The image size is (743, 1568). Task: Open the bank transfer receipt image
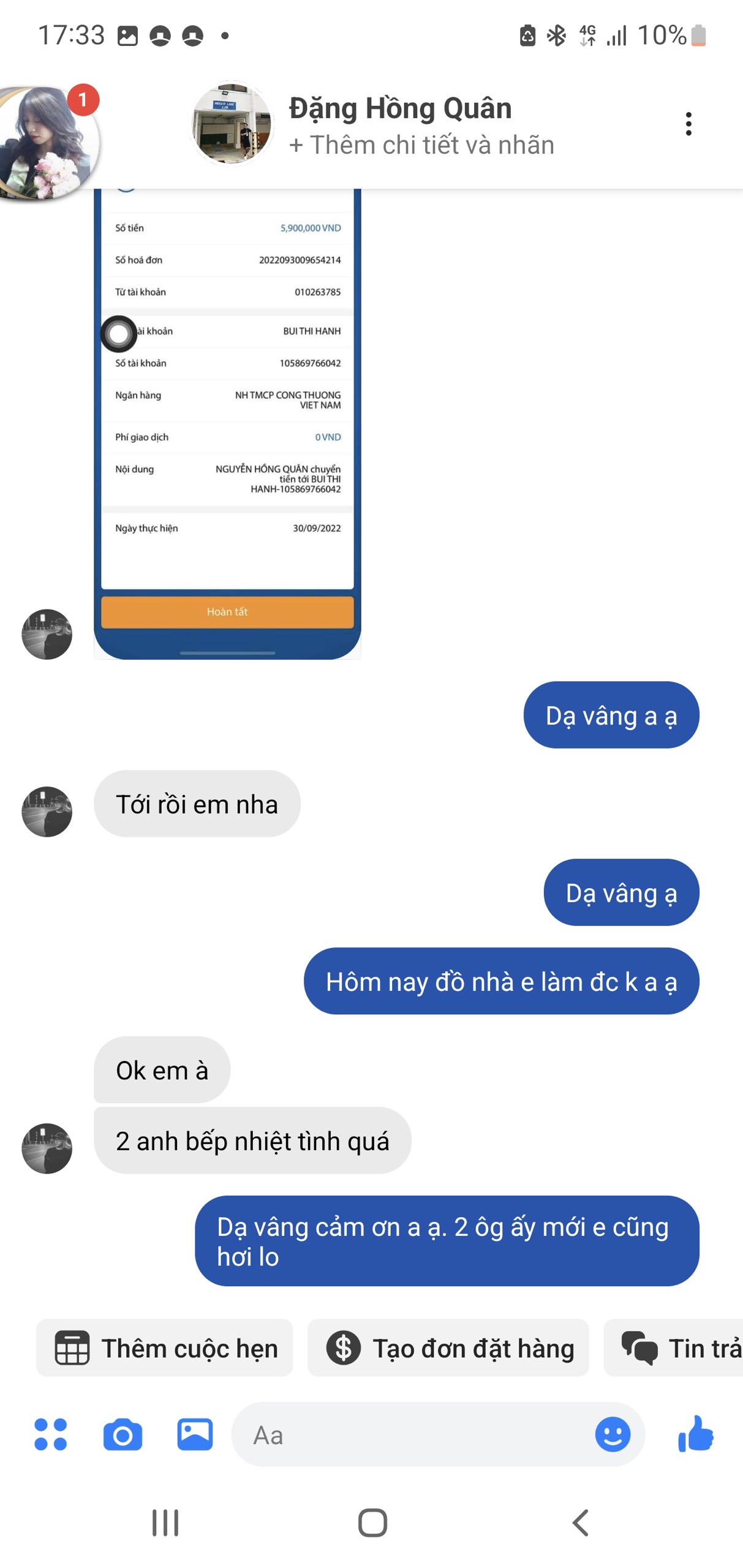point(227,423)
